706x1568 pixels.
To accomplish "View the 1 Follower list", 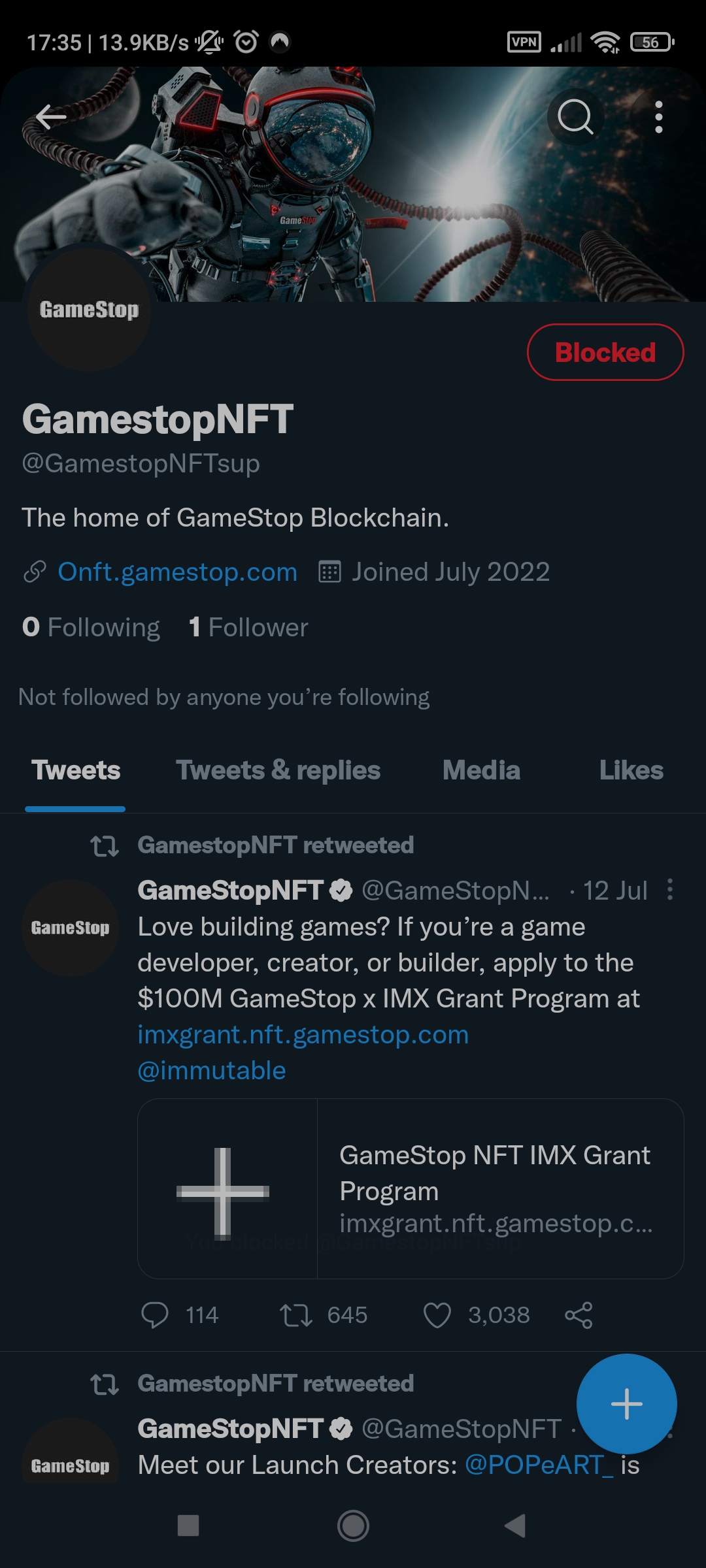I will point(247,627).
